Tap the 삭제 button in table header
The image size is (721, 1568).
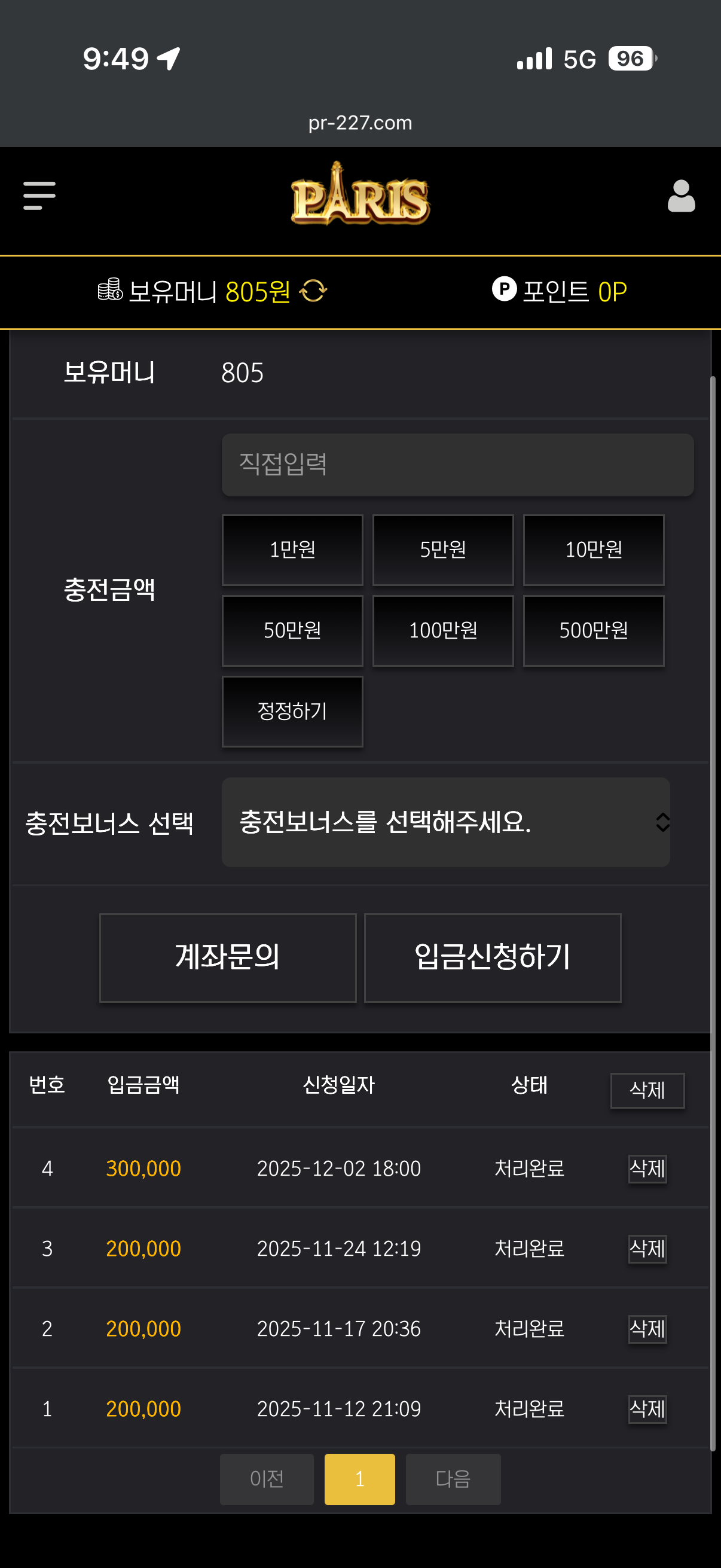[647, 1090]
